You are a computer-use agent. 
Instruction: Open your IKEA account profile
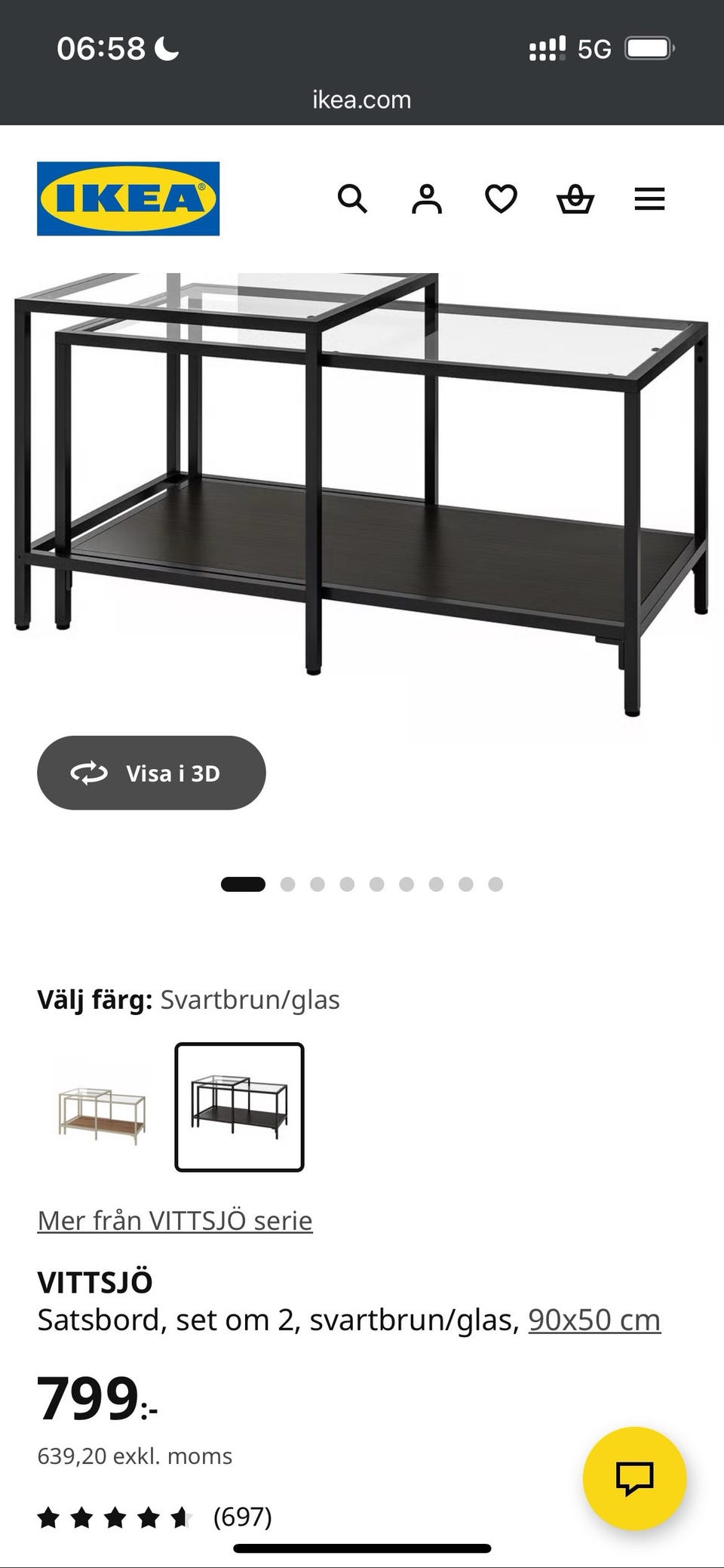428,198
